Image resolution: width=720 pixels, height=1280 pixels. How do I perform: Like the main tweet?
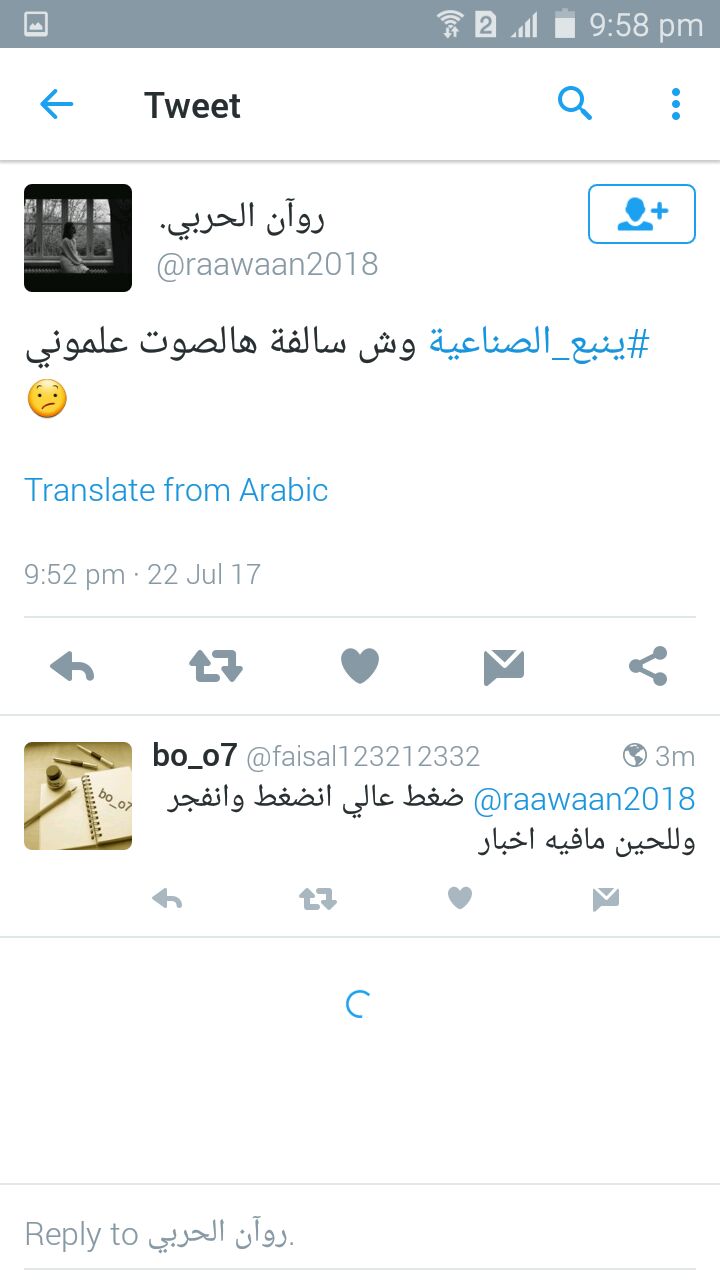(x=360, y=666)
